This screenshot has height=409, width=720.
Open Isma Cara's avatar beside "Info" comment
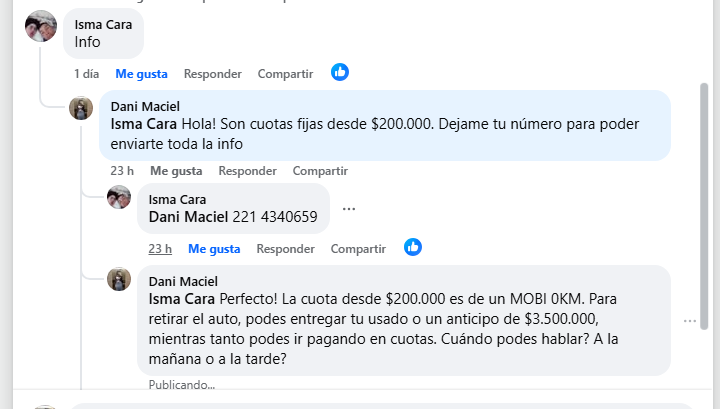[41, 26]
